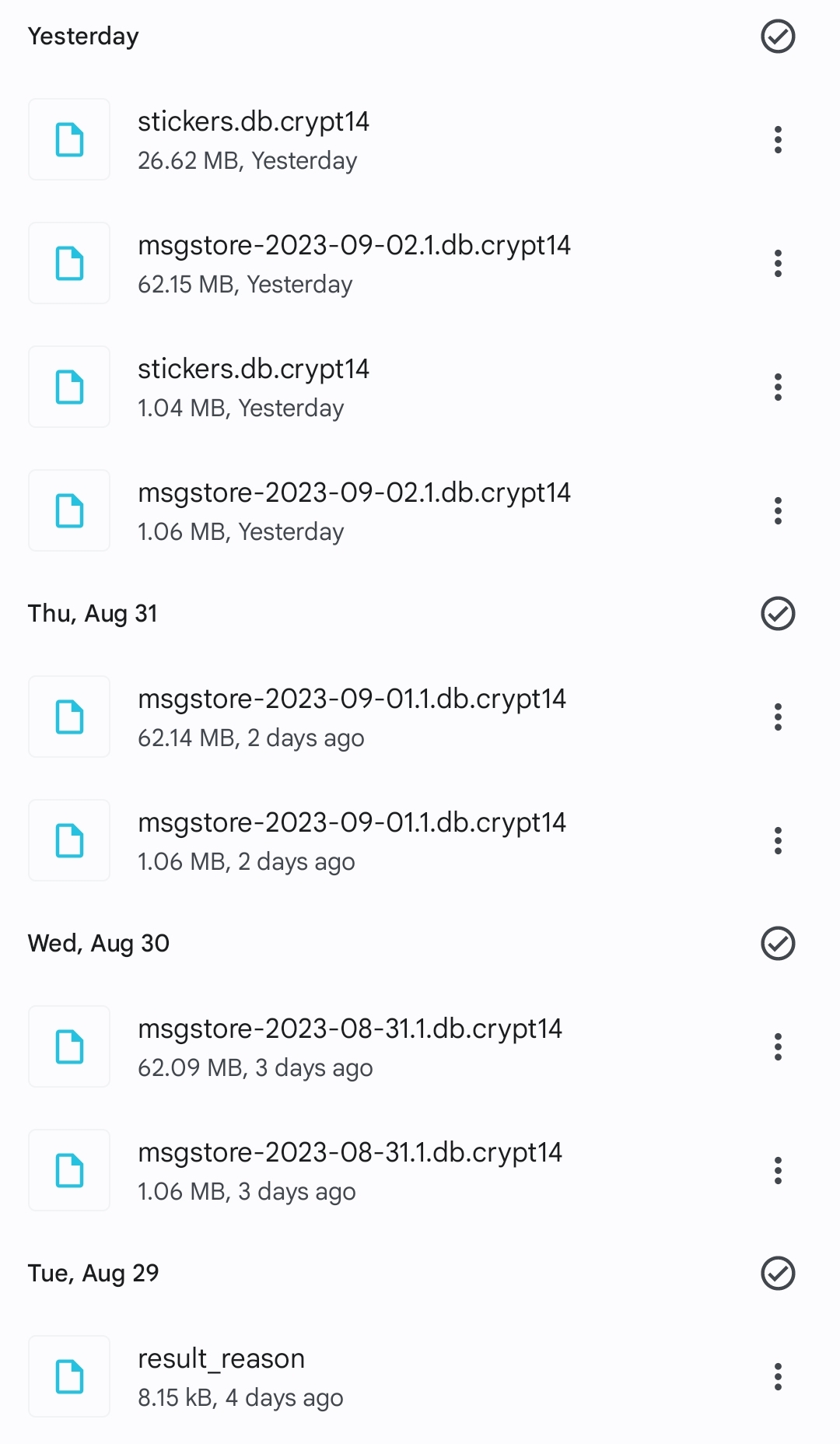840x1444 pixels.
Task: Show more options for 62.09 MB msgstore file
Action: (777, 1047)
